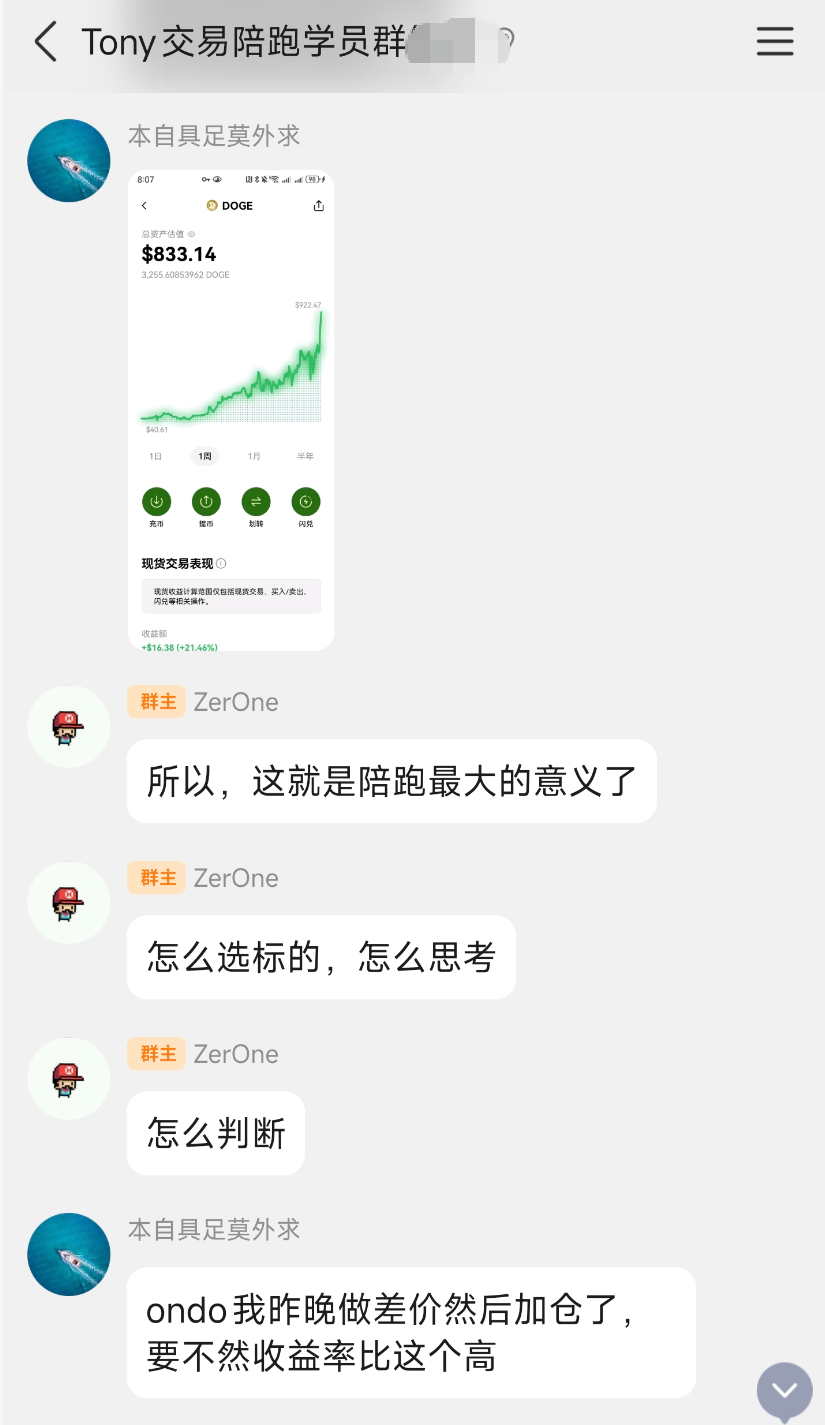Viewport: 825px width, 1425px height.
Task: Open the 划转 transfer function
Action: tap(256, 503)
